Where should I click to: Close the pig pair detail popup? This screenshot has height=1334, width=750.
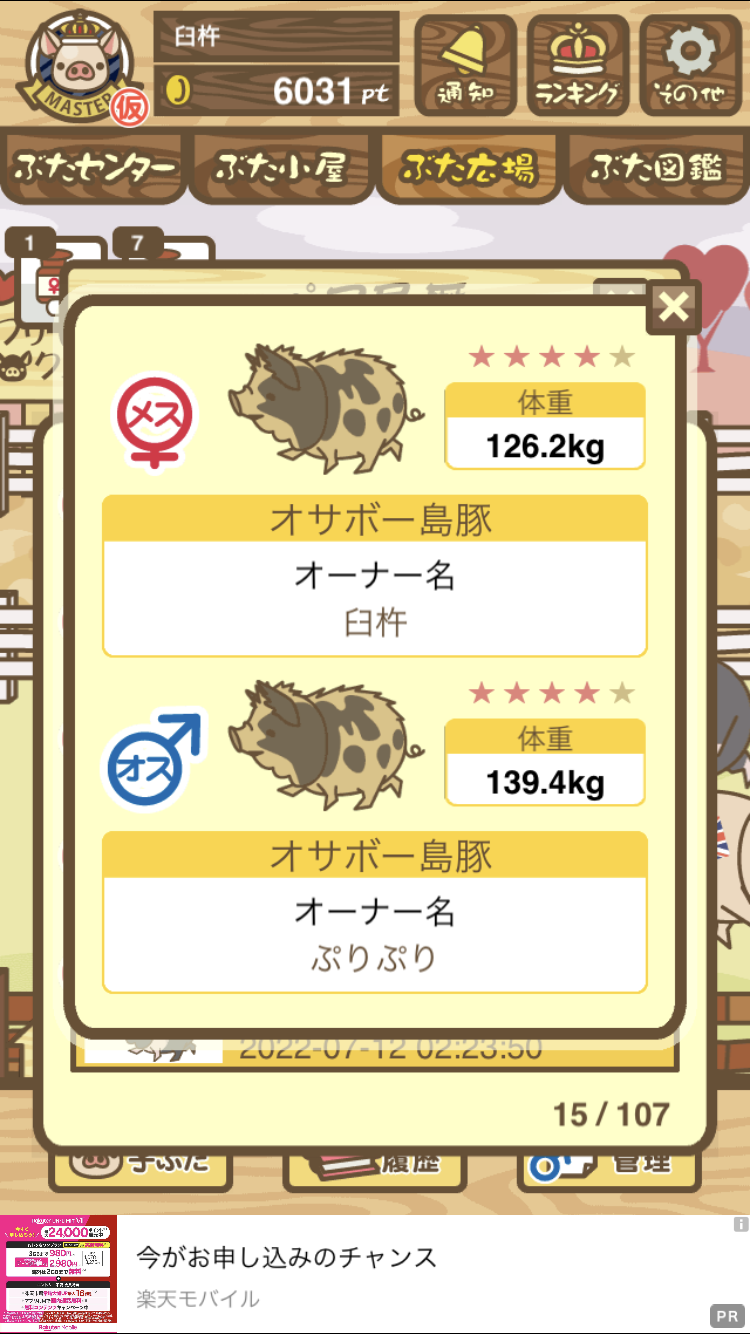(x=674, y=307)
